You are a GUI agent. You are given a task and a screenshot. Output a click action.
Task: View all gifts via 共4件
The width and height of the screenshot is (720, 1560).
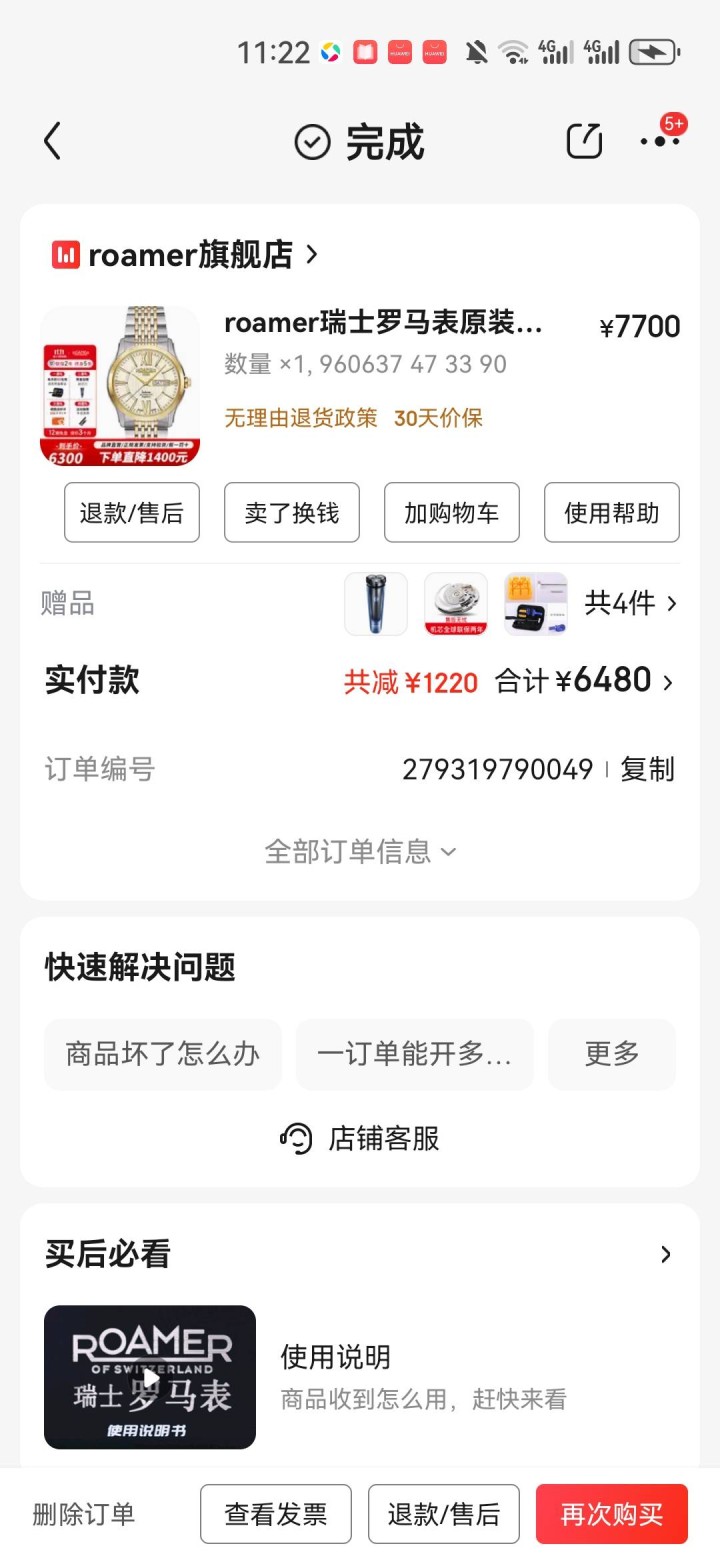(x=630, y=603)
